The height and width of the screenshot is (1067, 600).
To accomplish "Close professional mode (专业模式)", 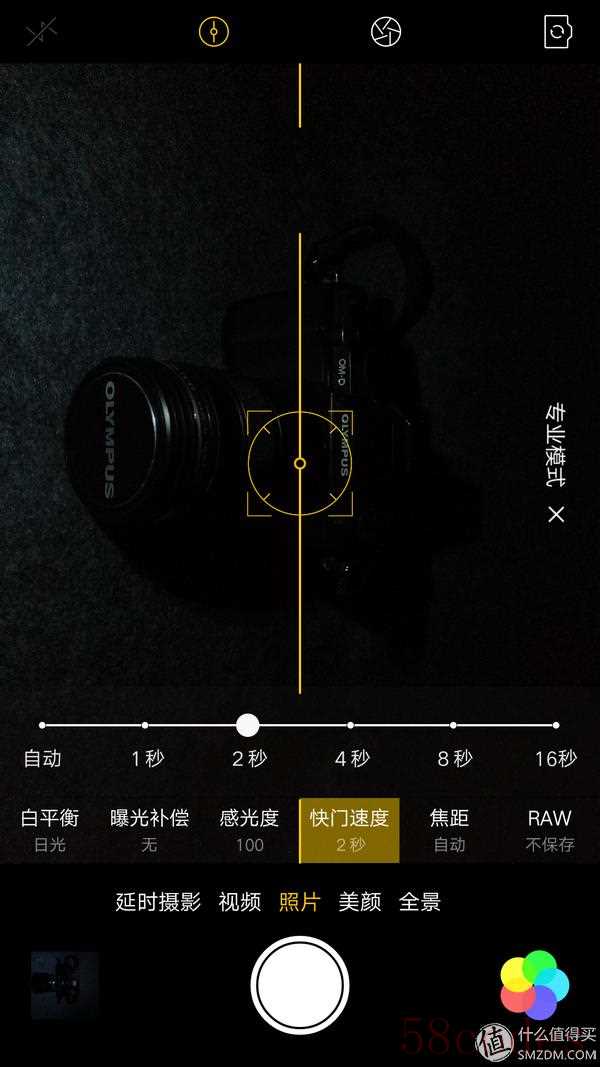I will 557,514.
